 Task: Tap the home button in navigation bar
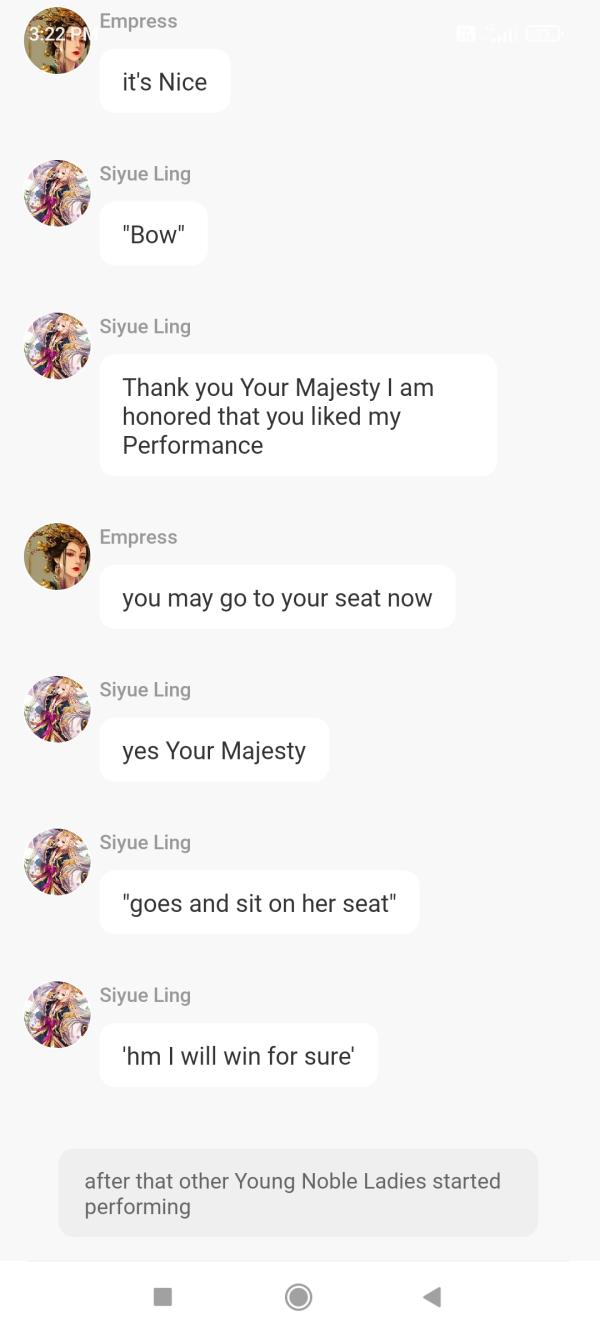tap(298, 1297)
